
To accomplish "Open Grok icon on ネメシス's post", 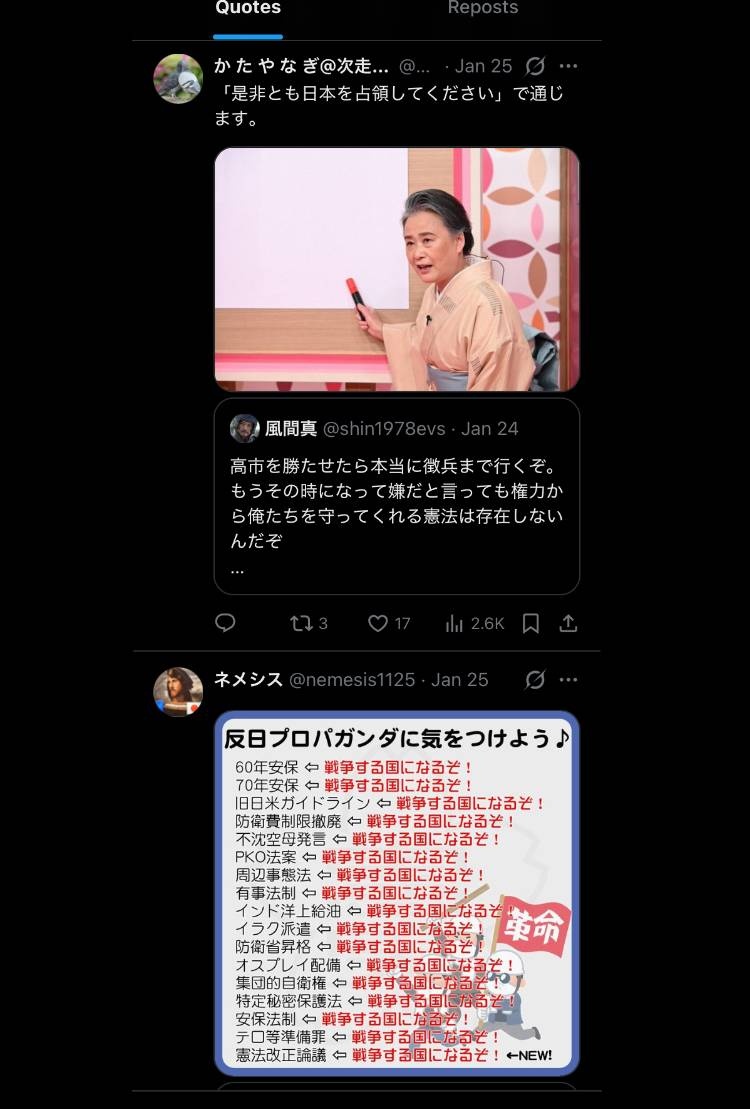I will (x=535, y=680).
